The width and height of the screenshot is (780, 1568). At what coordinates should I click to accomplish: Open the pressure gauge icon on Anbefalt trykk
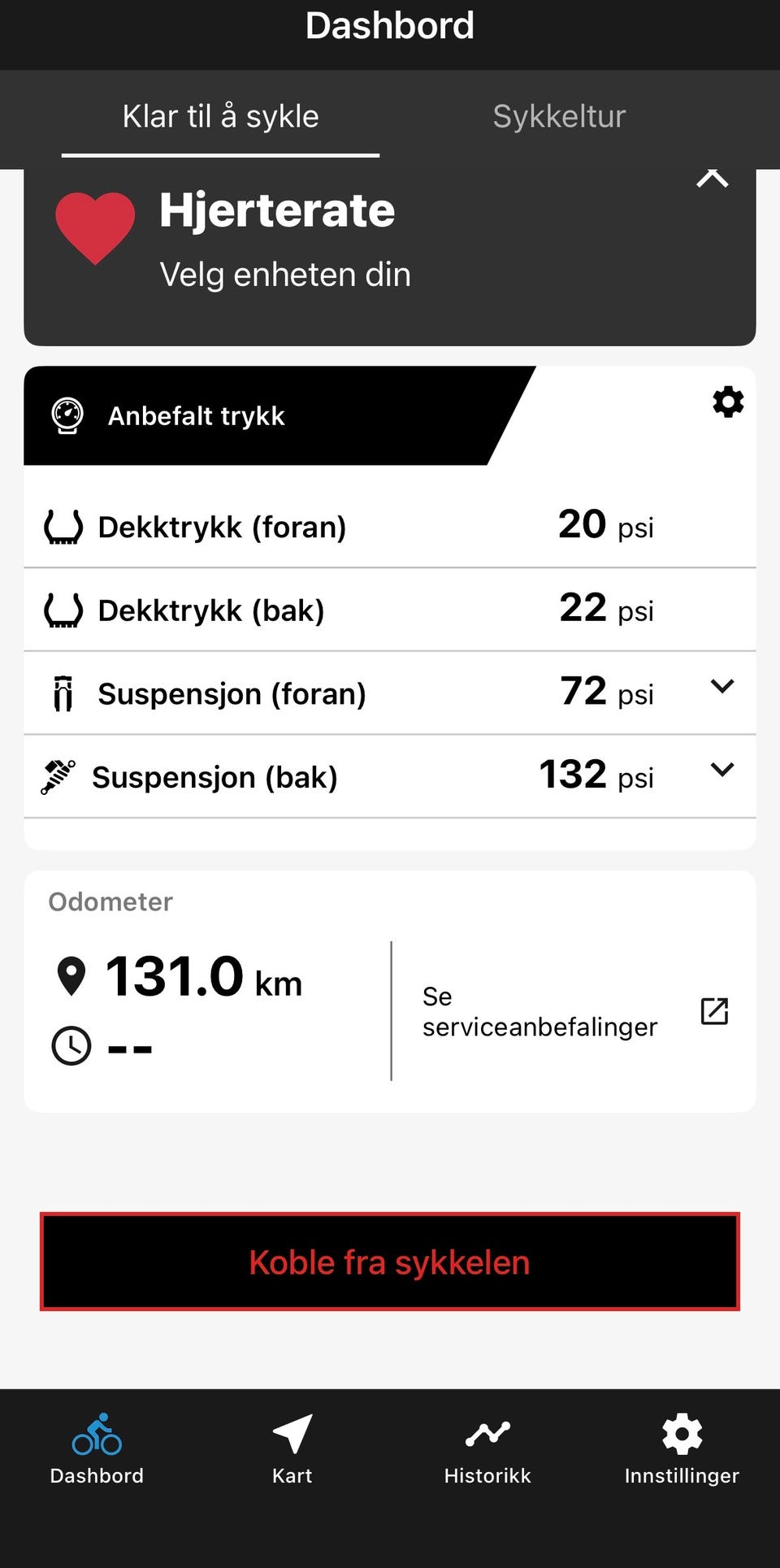[68, 415]
